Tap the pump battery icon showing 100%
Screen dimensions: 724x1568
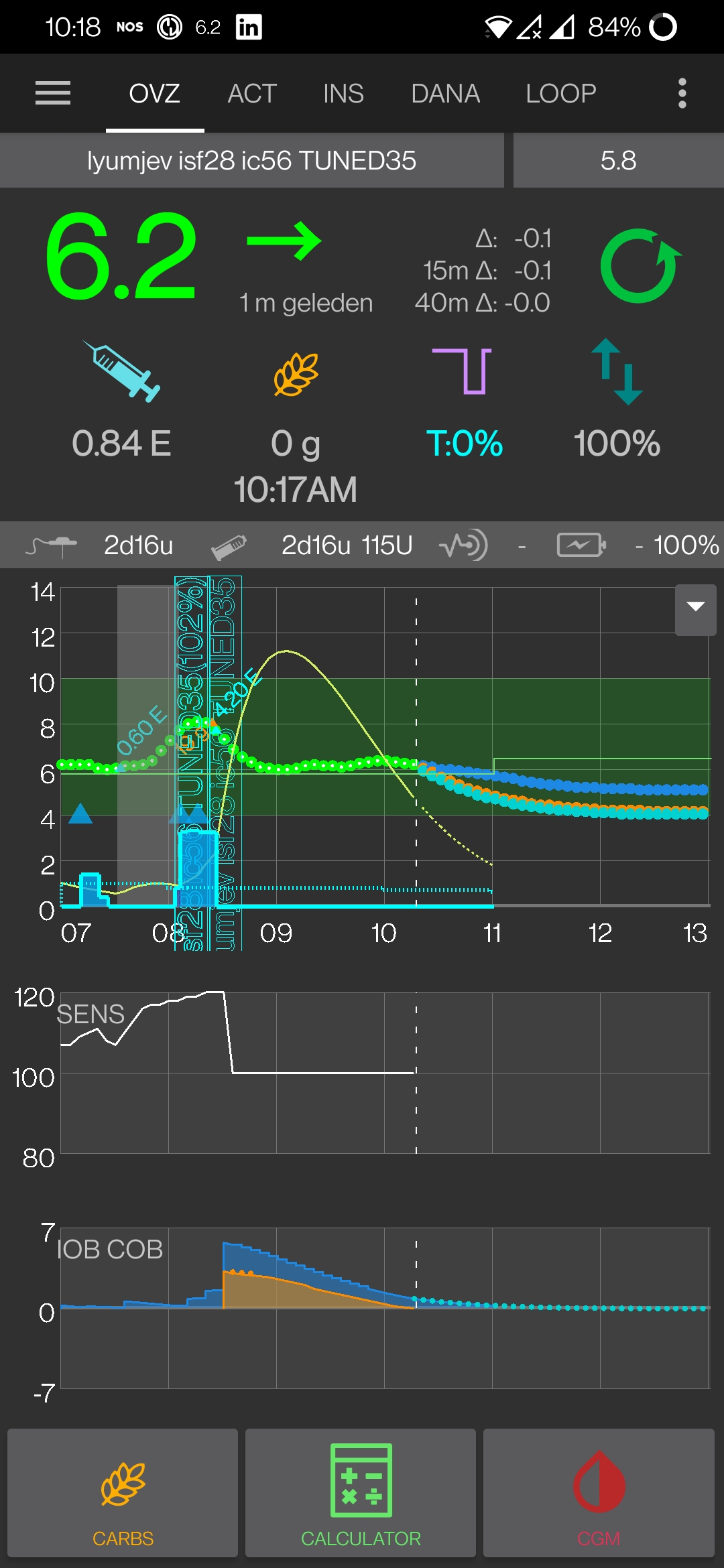click(x=581, y=544)
